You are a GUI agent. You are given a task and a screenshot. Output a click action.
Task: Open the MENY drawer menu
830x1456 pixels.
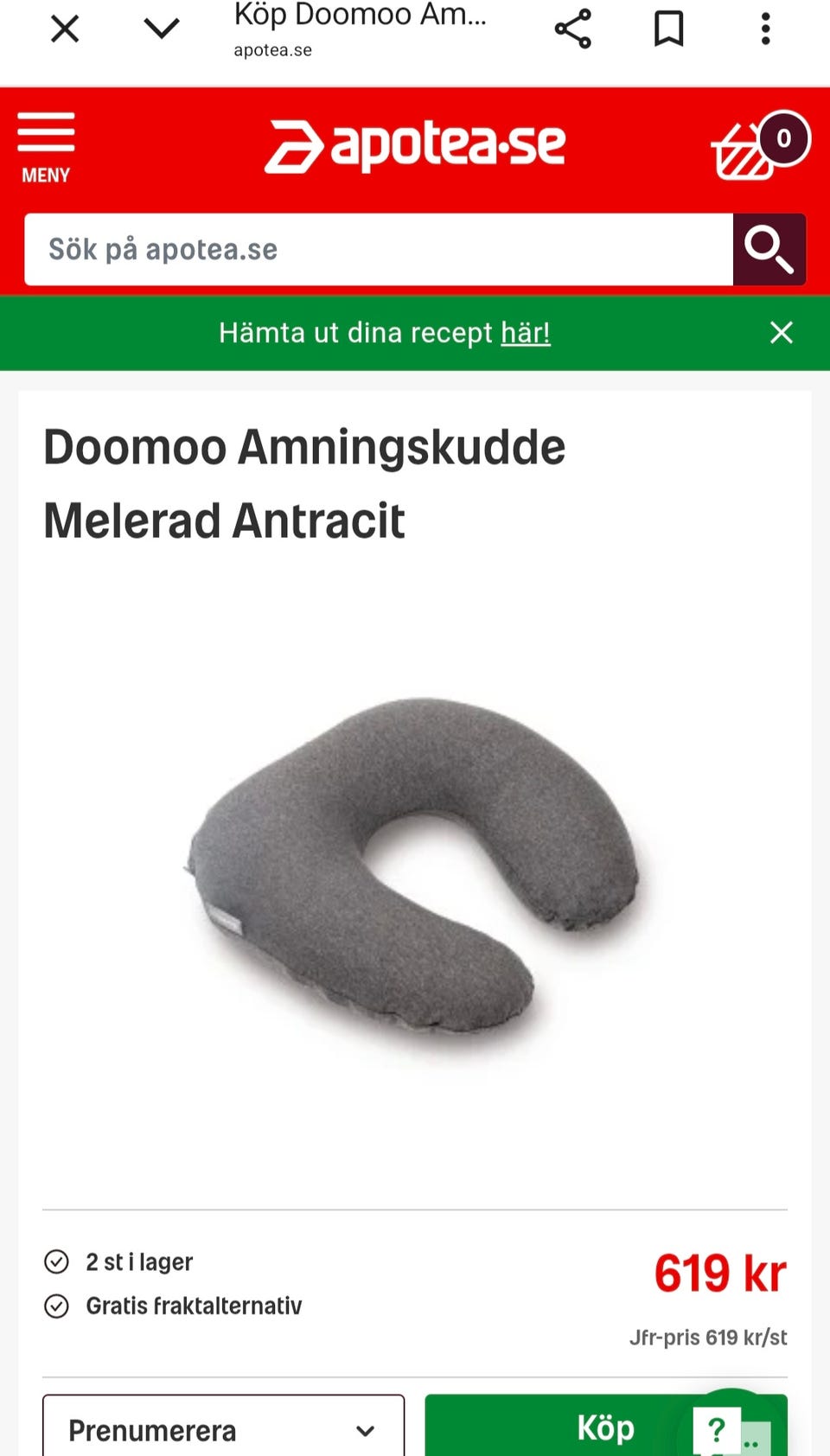coord(46,147)
